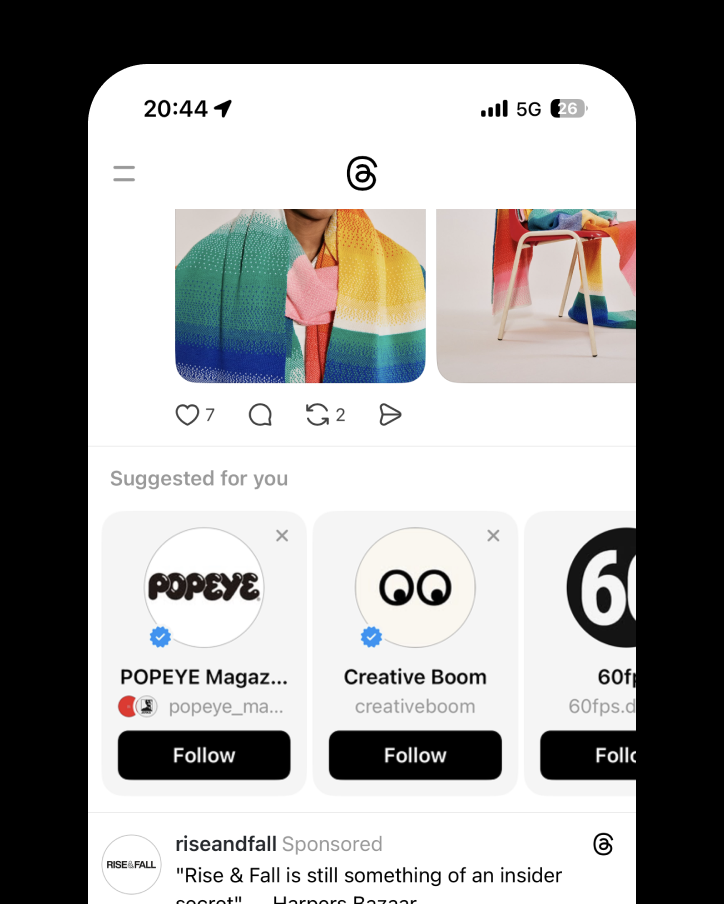The height and width of the screenshot is (904, 724).
Task: Follow POPEYE Magazine
Action: (x=204, y=755)
